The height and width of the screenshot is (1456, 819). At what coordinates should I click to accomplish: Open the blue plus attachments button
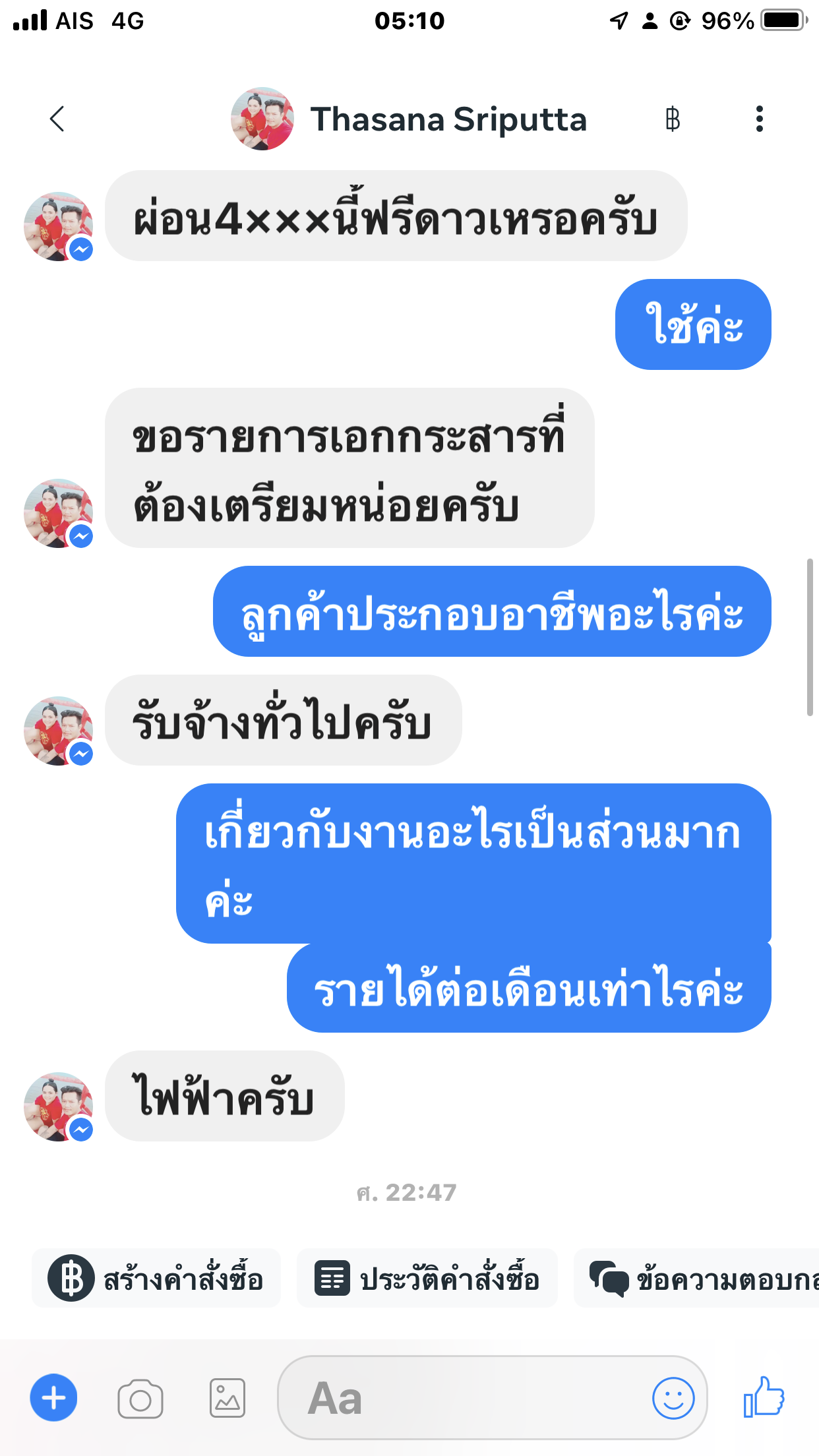click(x=53, y=1398)
